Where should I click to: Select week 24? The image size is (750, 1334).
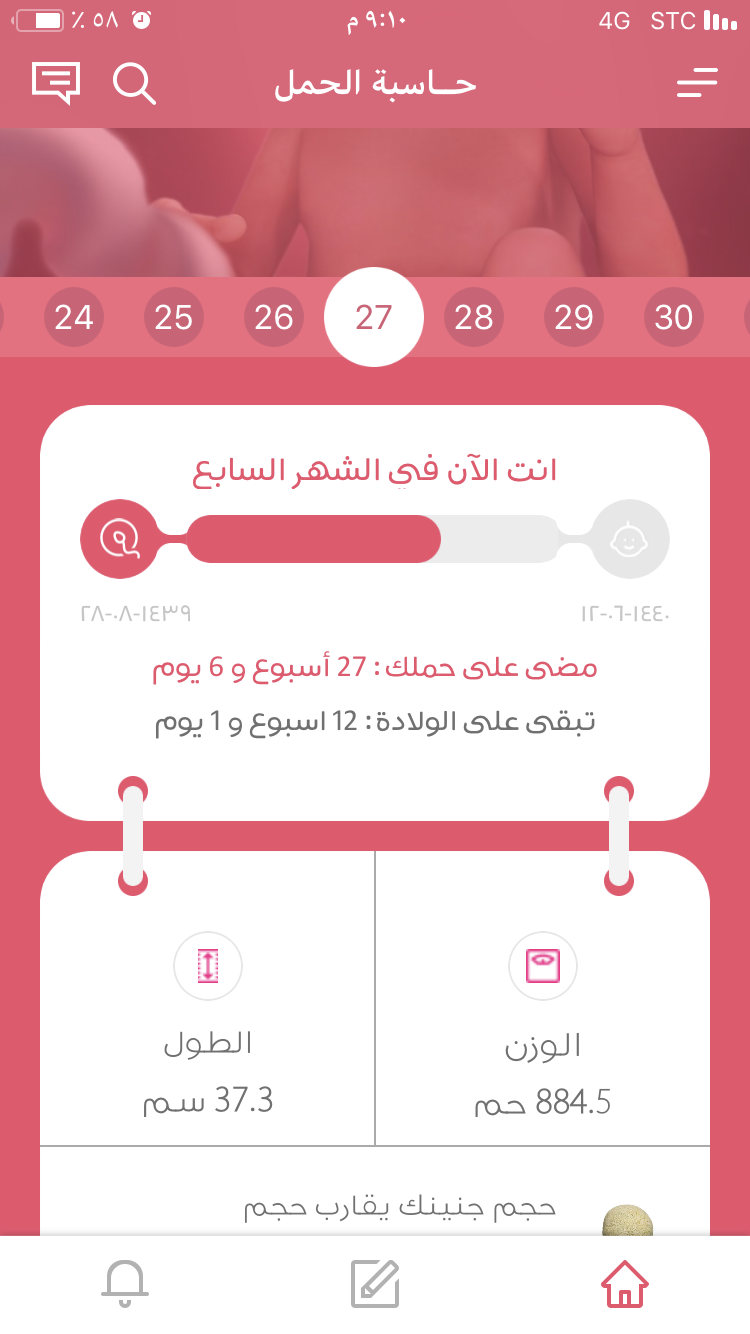pos(74,318)
